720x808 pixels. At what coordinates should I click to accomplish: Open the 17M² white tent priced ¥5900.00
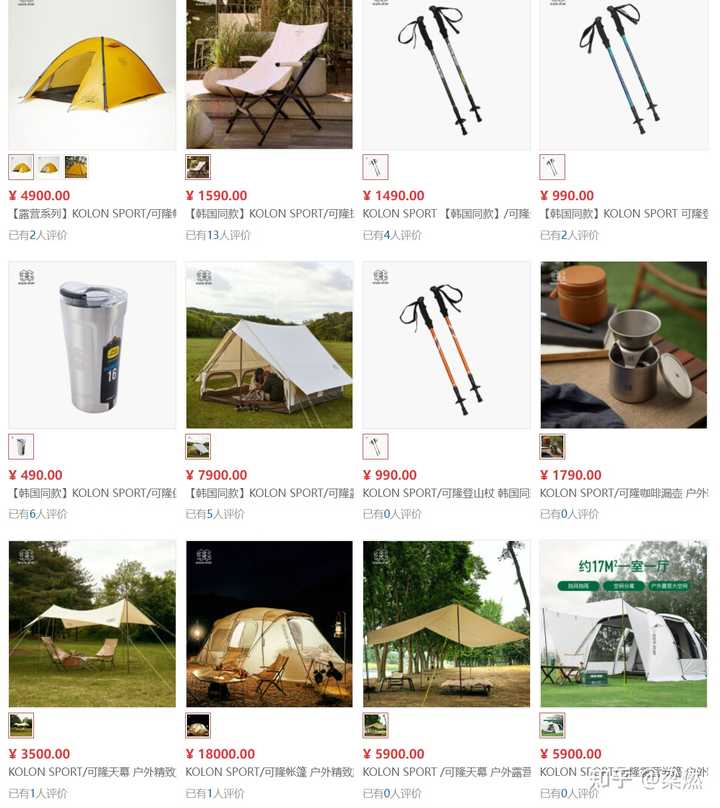pos(624,624)
